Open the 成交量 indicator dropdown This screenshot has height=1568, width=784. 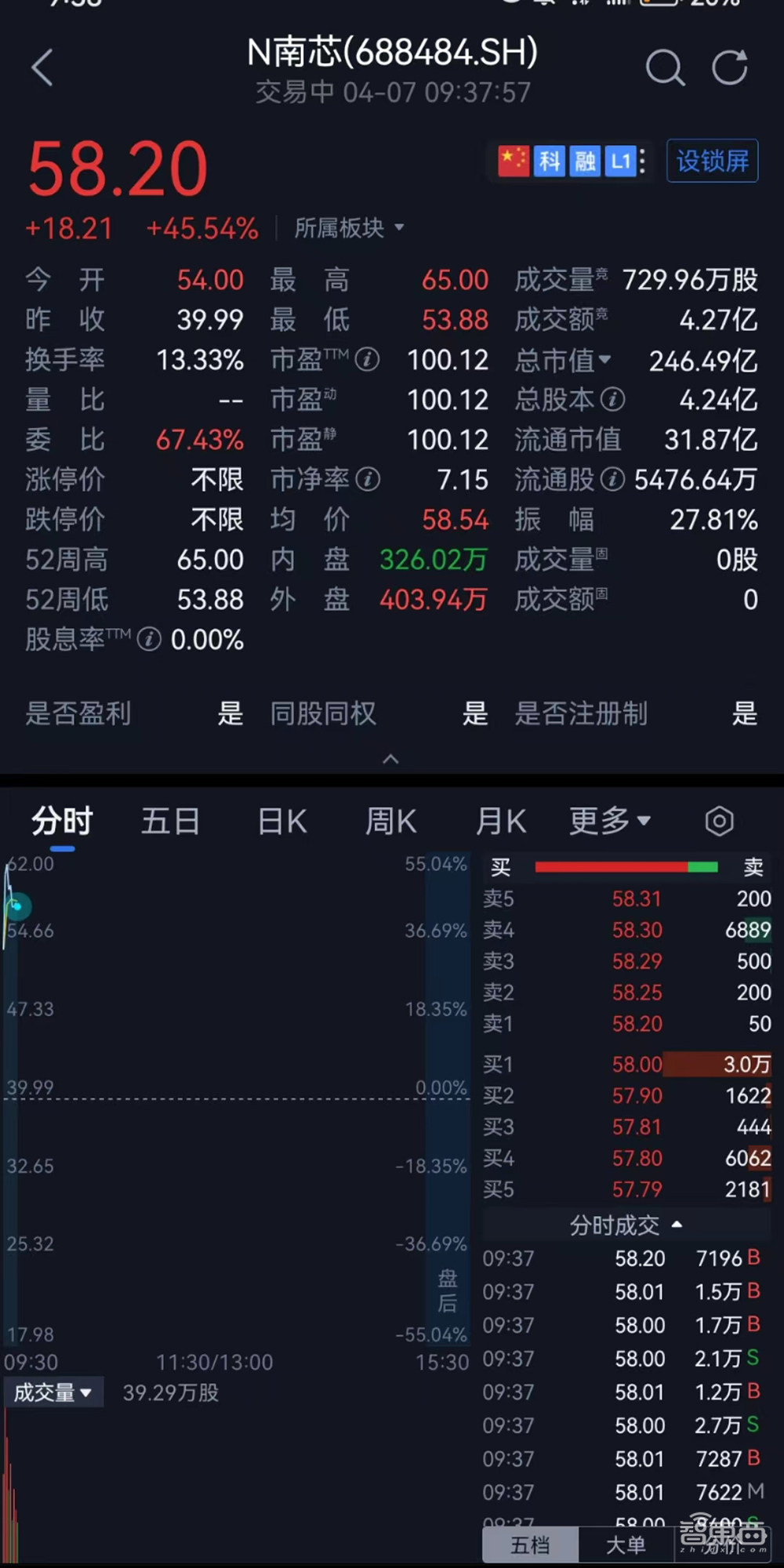tap(53, 1392)
